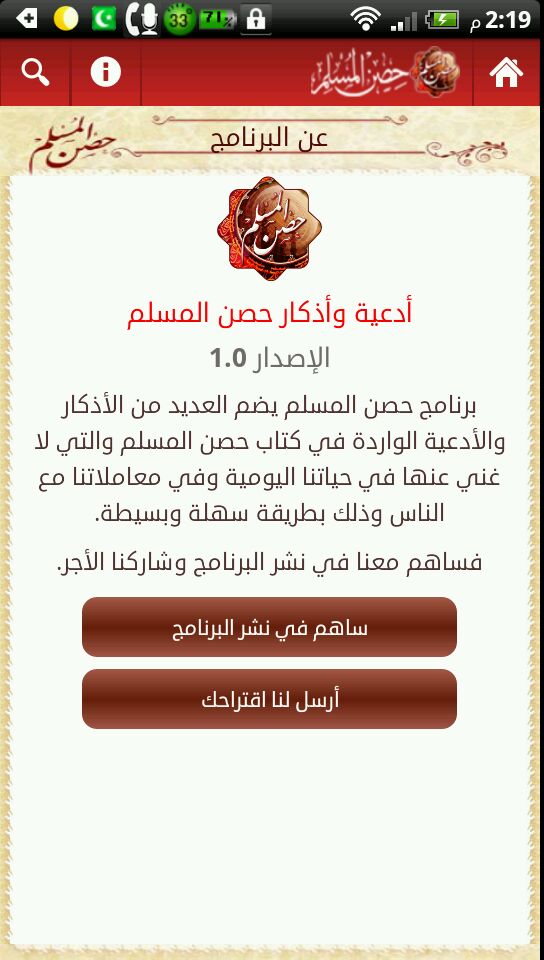544x960 pixels.
Task: Tap the أرسل لنا اقتراحك button
Action: tap(269, 699)
